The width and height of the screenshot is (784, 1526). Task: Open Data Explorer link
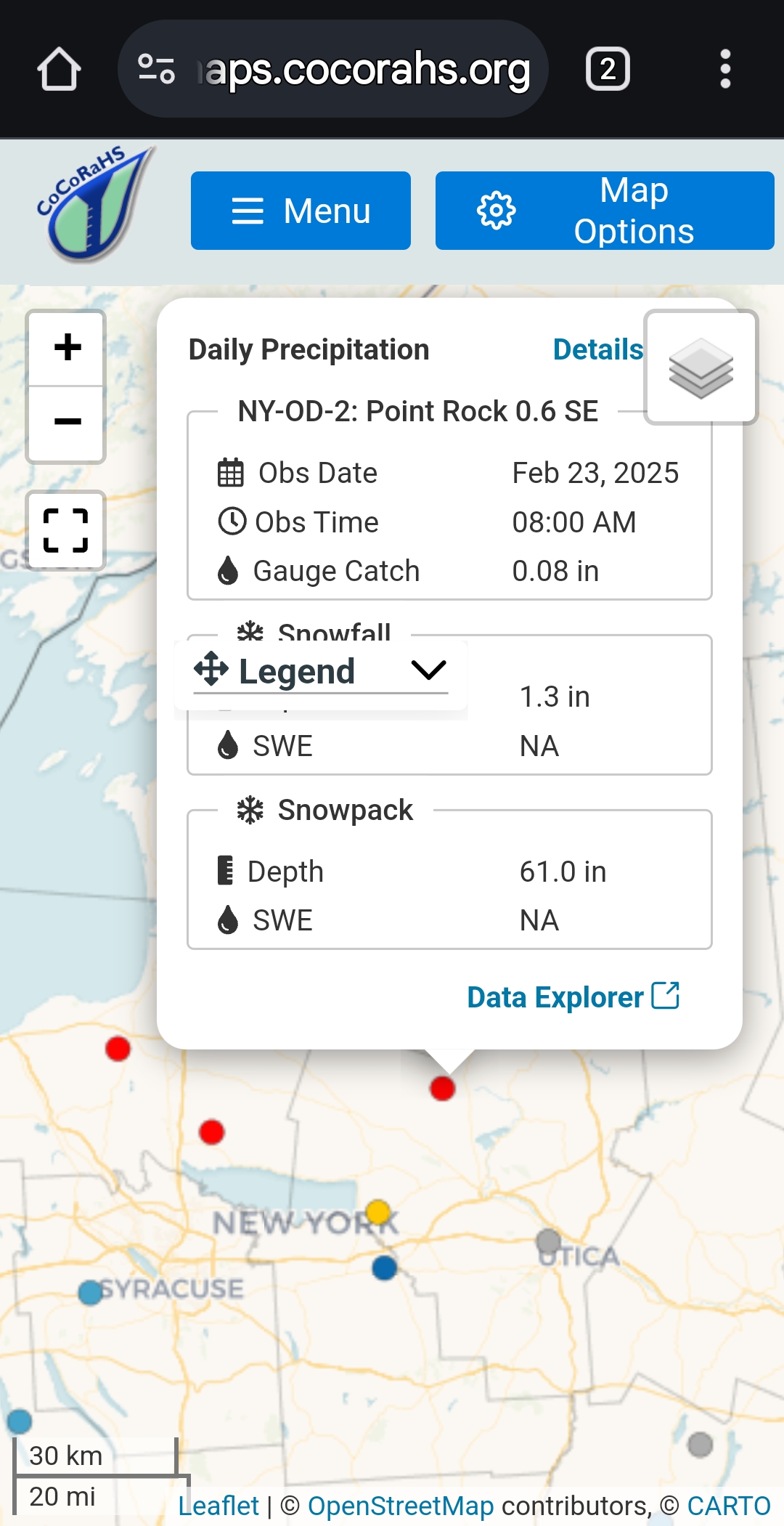[x=573, y=997]
